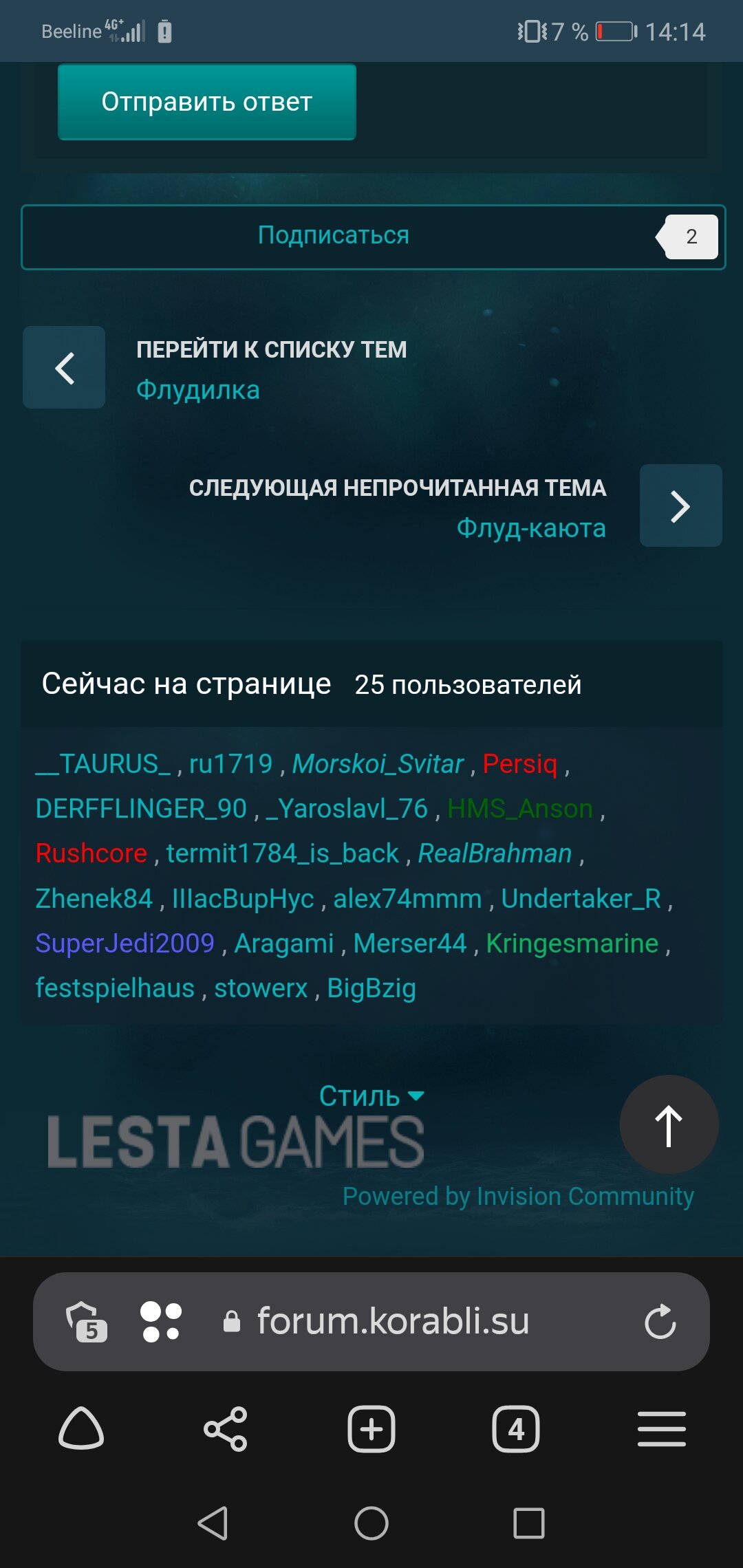Share the current page
Screen dimensions: 743x1568
point(226,1429)
